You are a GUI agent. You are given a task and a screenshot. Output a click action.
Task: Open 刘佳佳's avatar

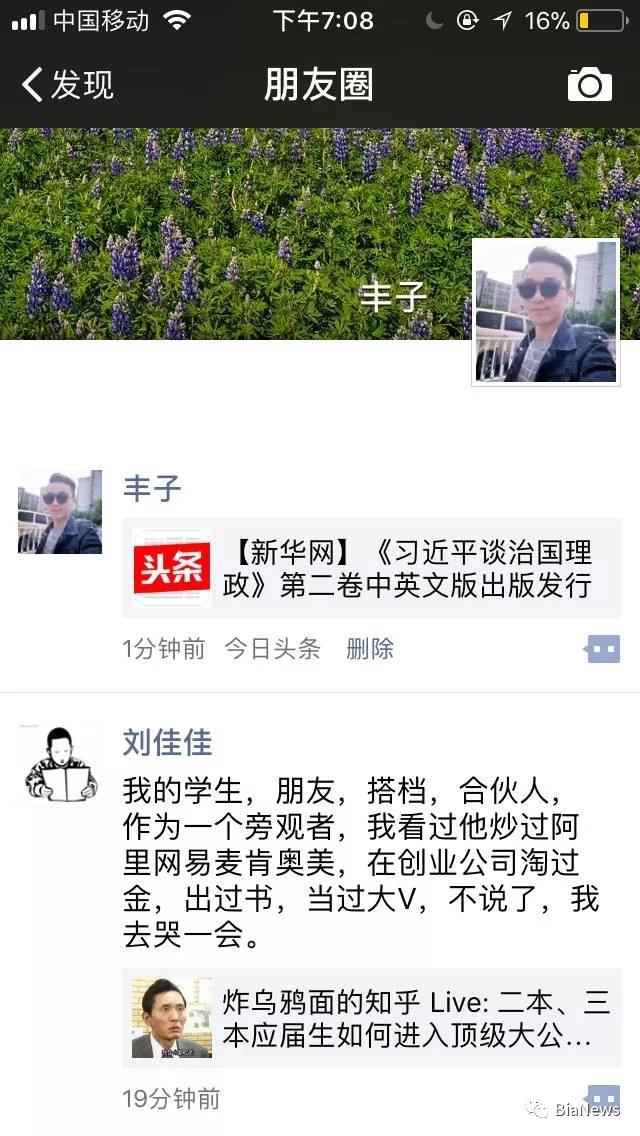[60, 767]
